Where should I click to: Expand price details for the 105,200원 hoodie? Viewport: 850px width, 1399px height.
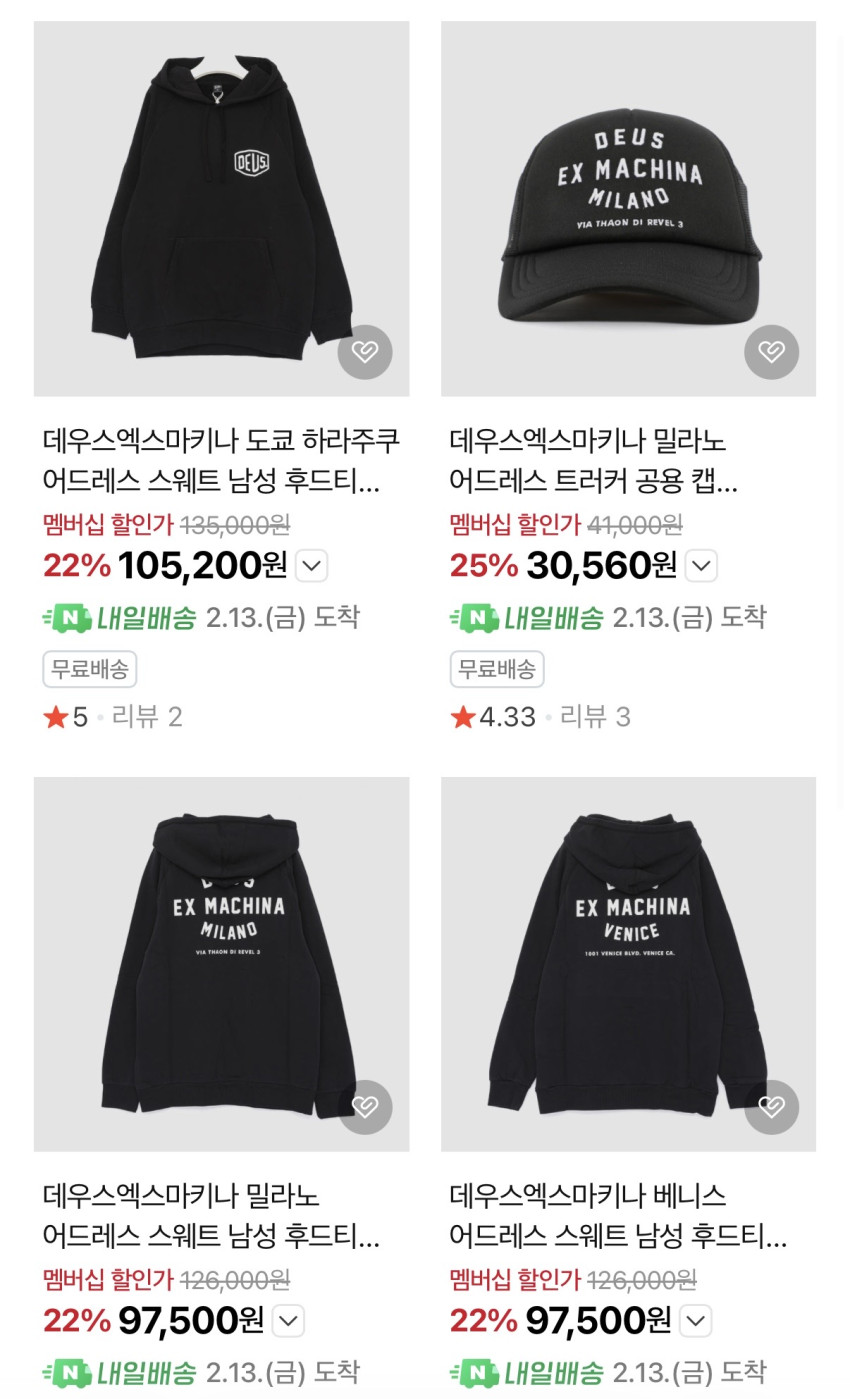click(312, 566)
